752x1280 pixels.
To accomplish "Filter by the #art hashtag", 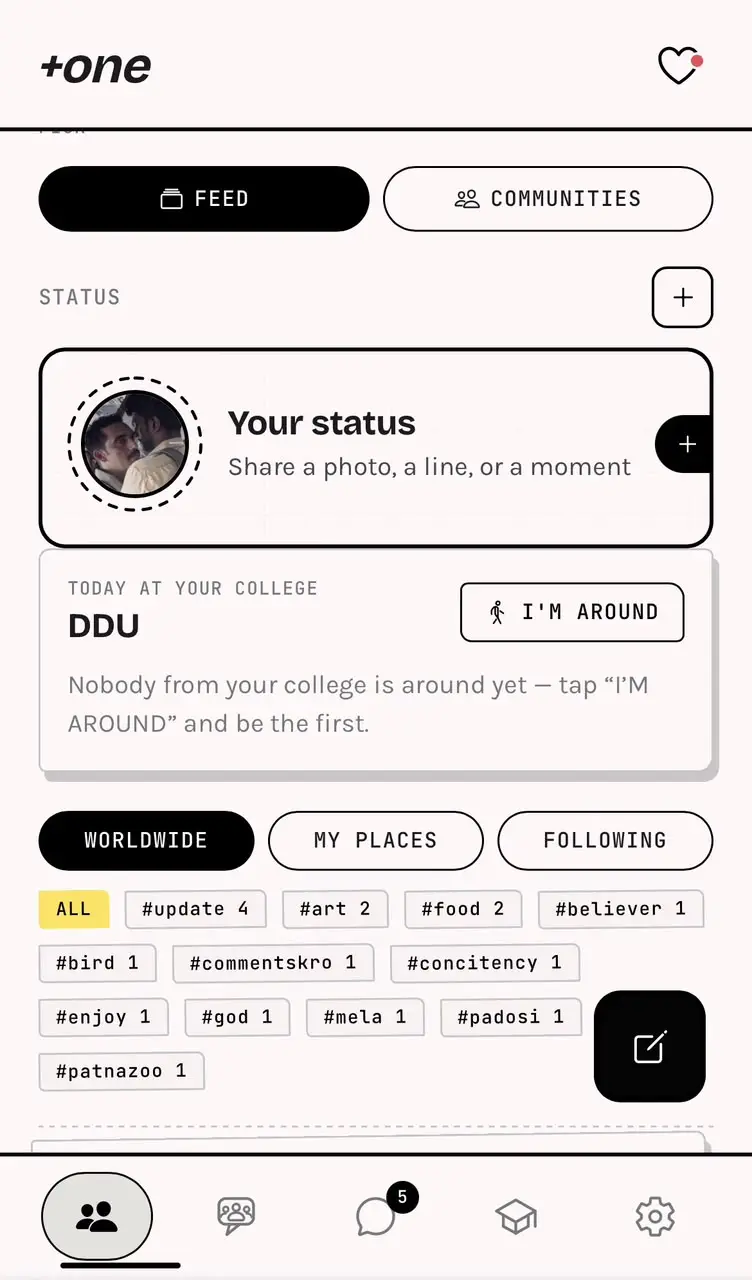I will (335, 909).
